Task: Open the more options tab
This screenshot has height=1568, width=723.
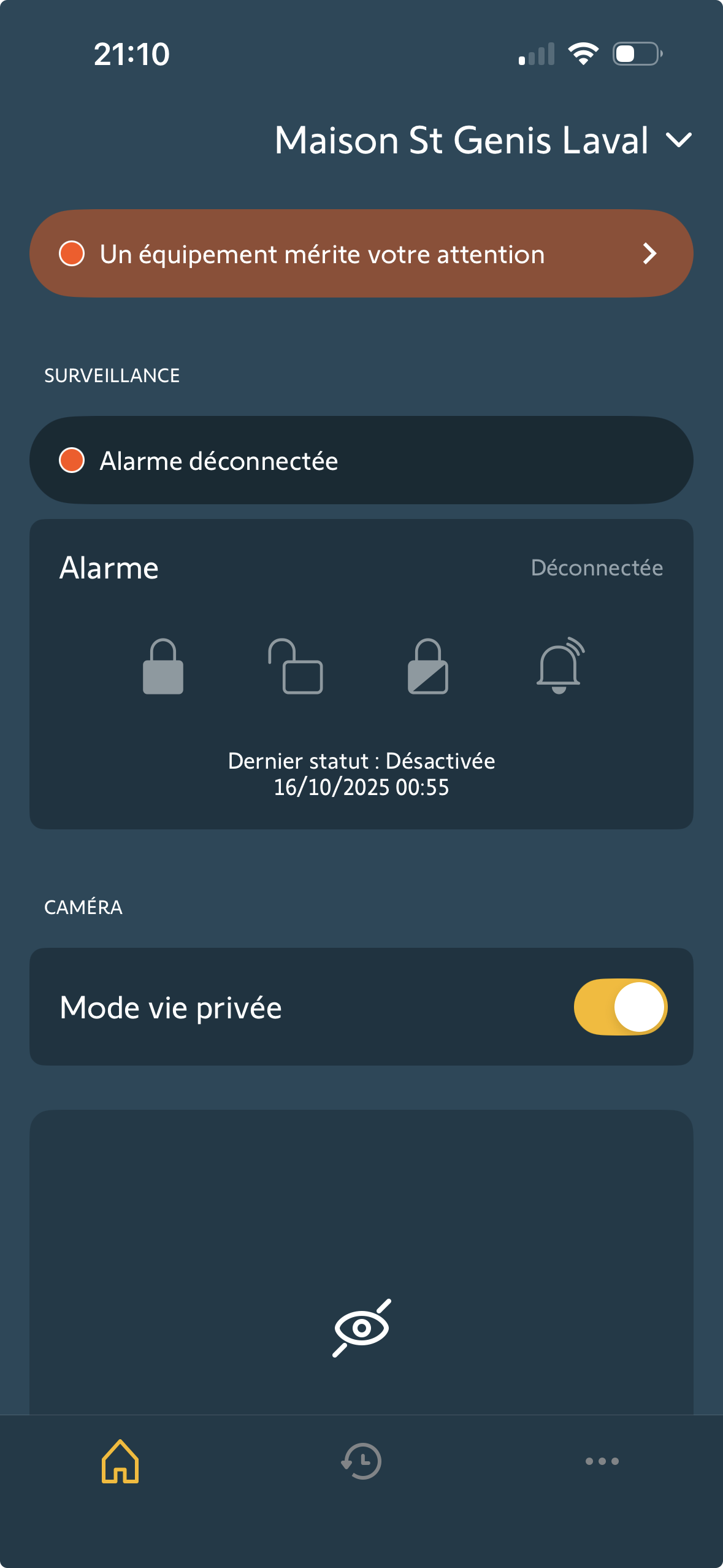Action: click(x=602, y=1461)
